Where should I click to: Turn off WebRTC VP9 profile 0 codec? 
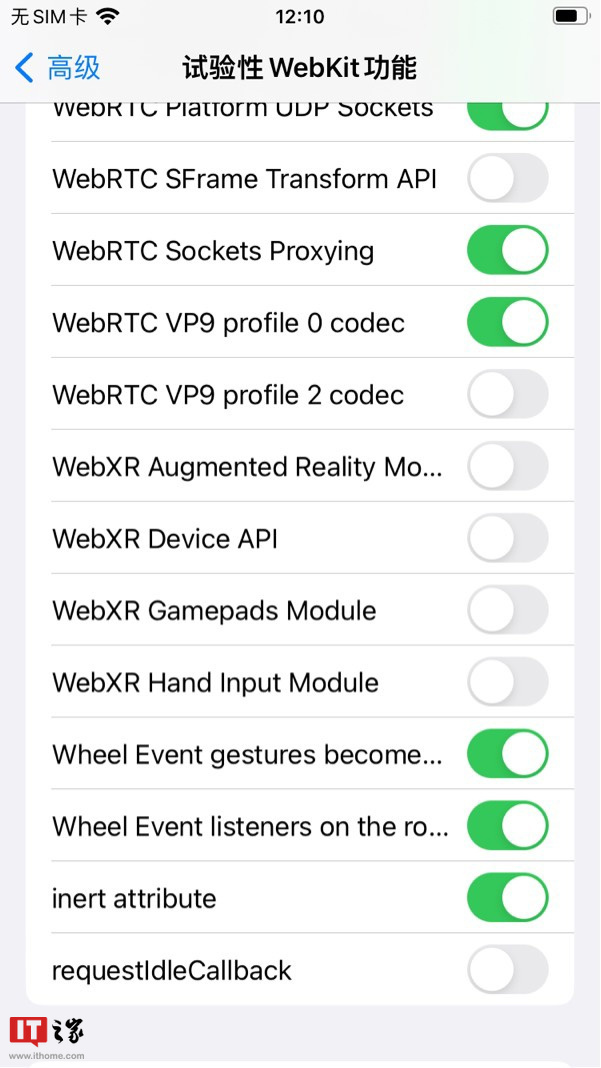point(507,323)
